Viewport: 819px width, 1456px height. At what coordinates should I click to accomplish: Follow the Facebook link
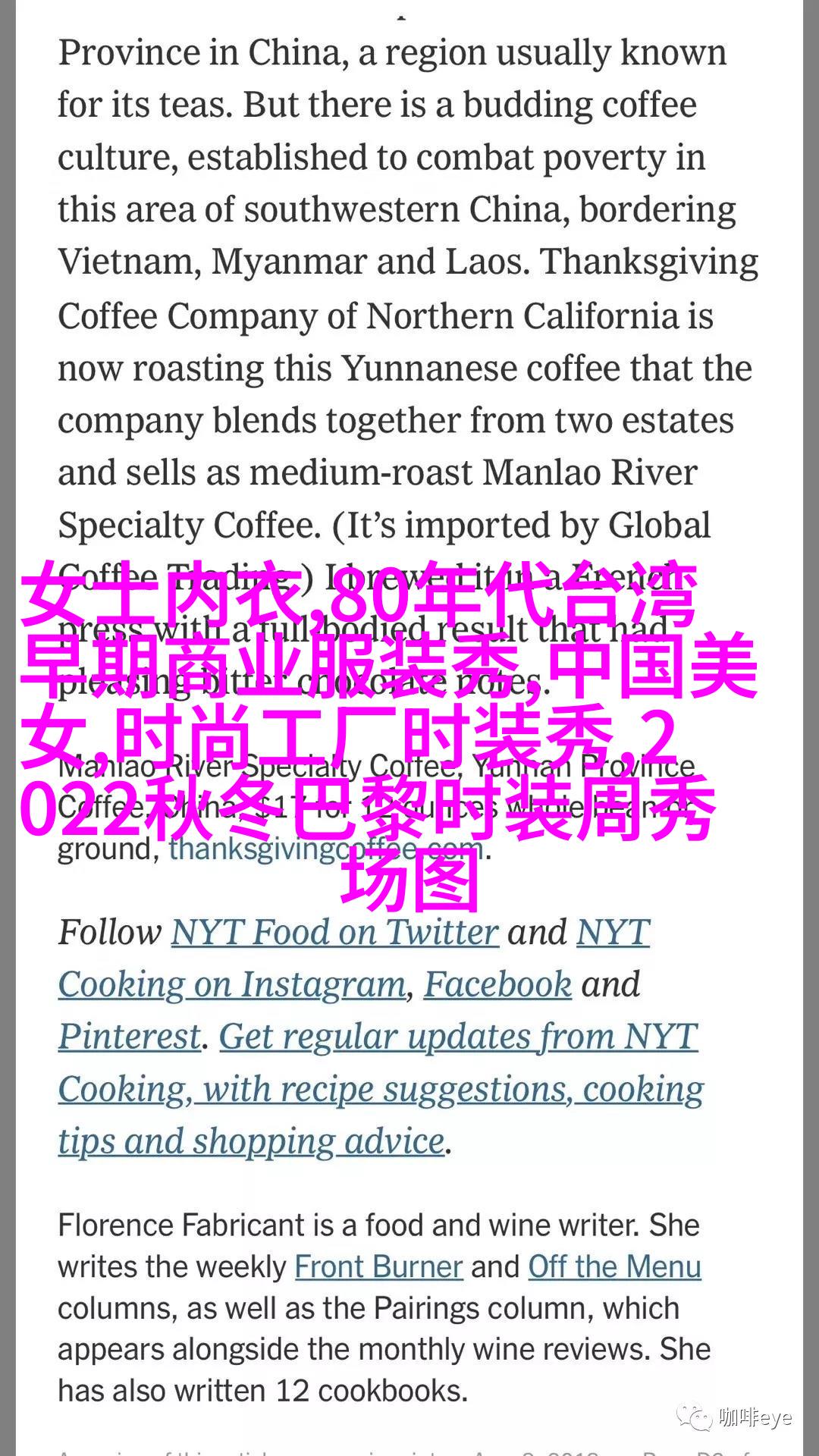pos(497,984)
